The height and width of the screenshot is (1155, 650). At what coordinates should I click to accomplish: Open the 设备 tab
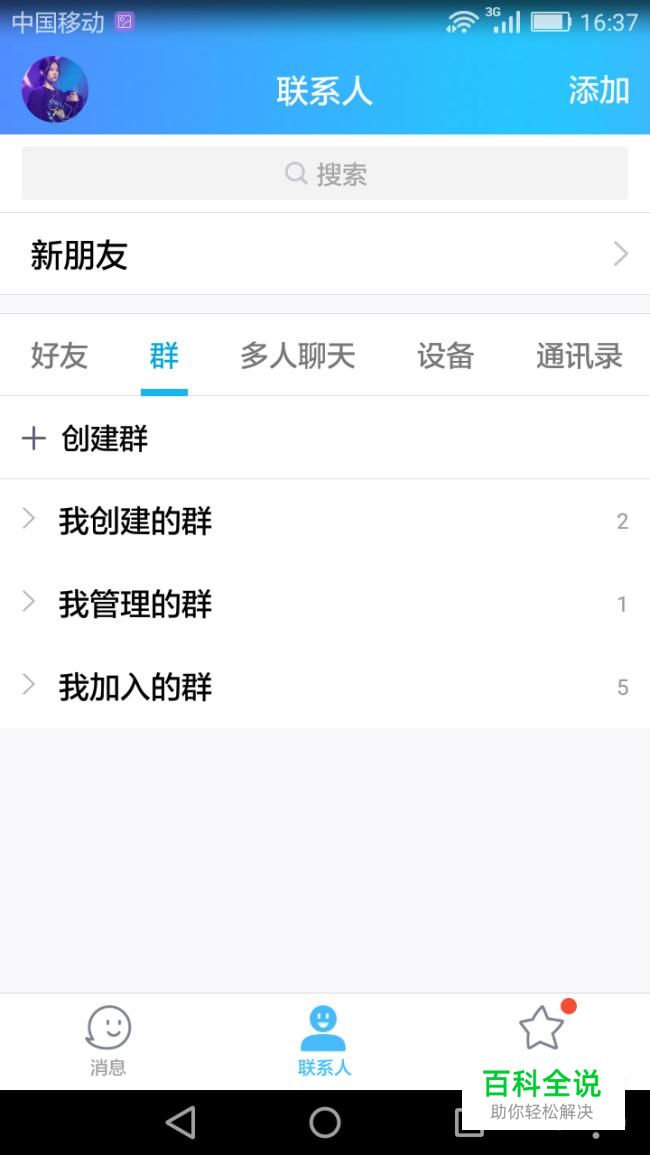[x=445, y=356]
